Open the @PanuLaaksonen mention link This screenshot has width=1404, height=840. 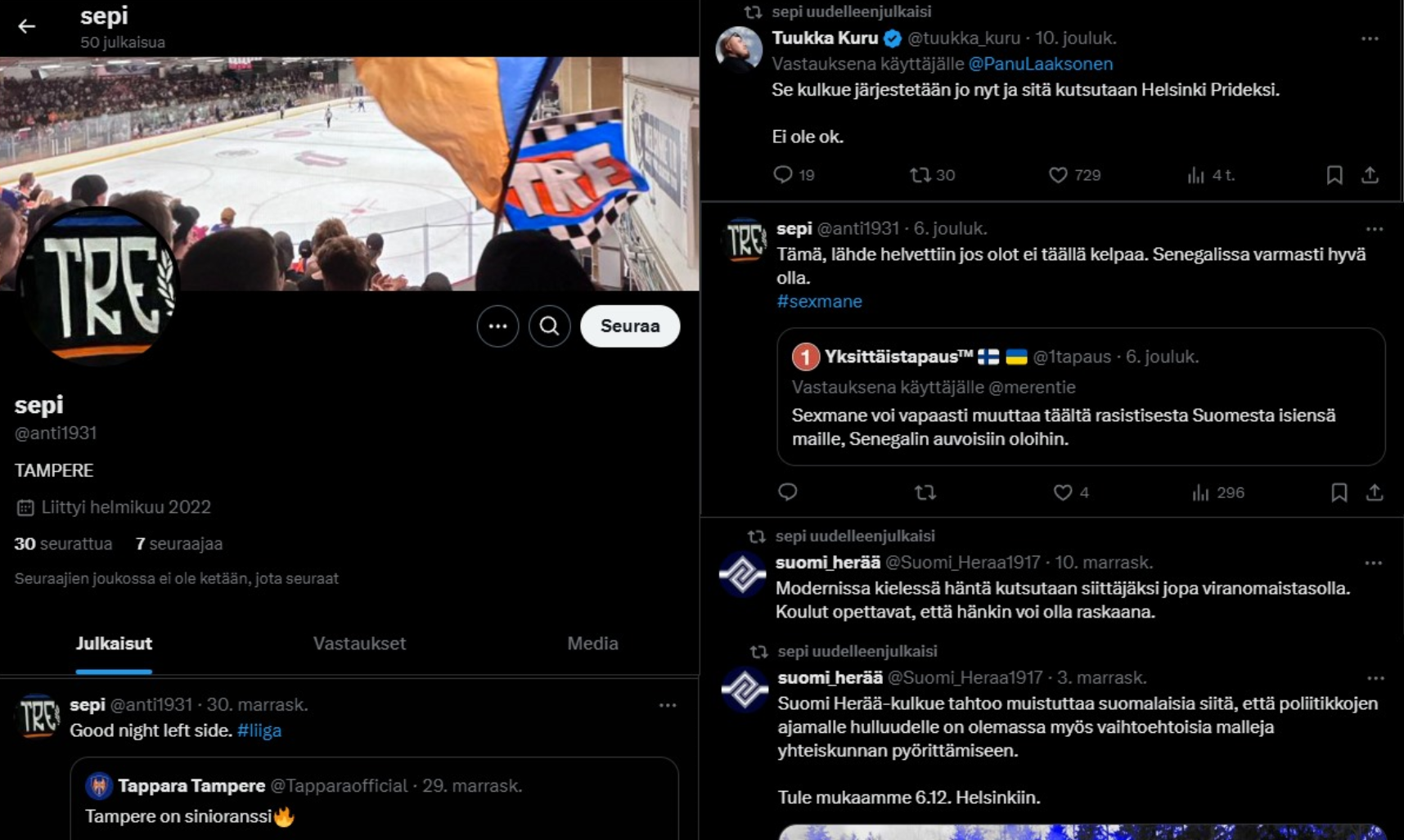tap(1040, 64)
